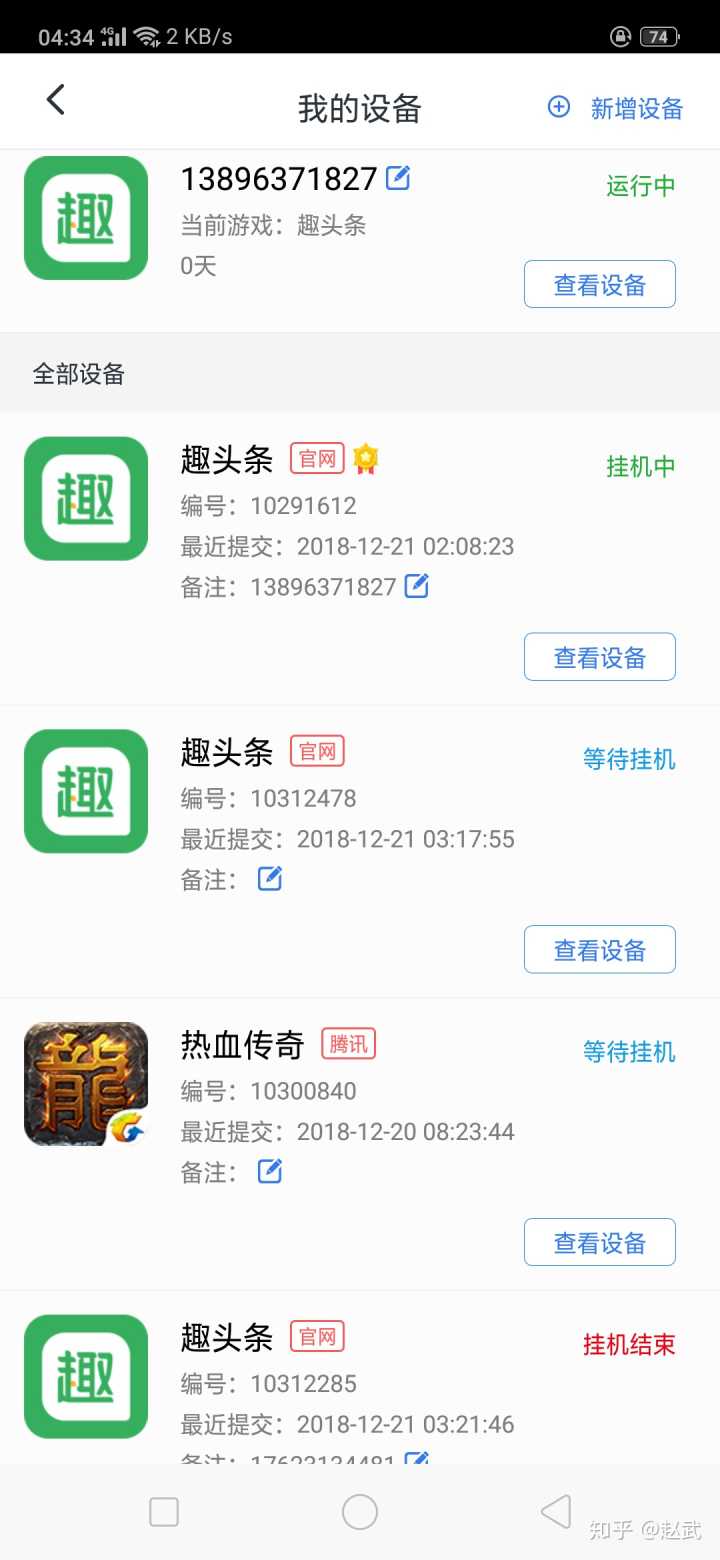
Task: Edit the name of device 13896371827
Action: click(x=398, y=178)
